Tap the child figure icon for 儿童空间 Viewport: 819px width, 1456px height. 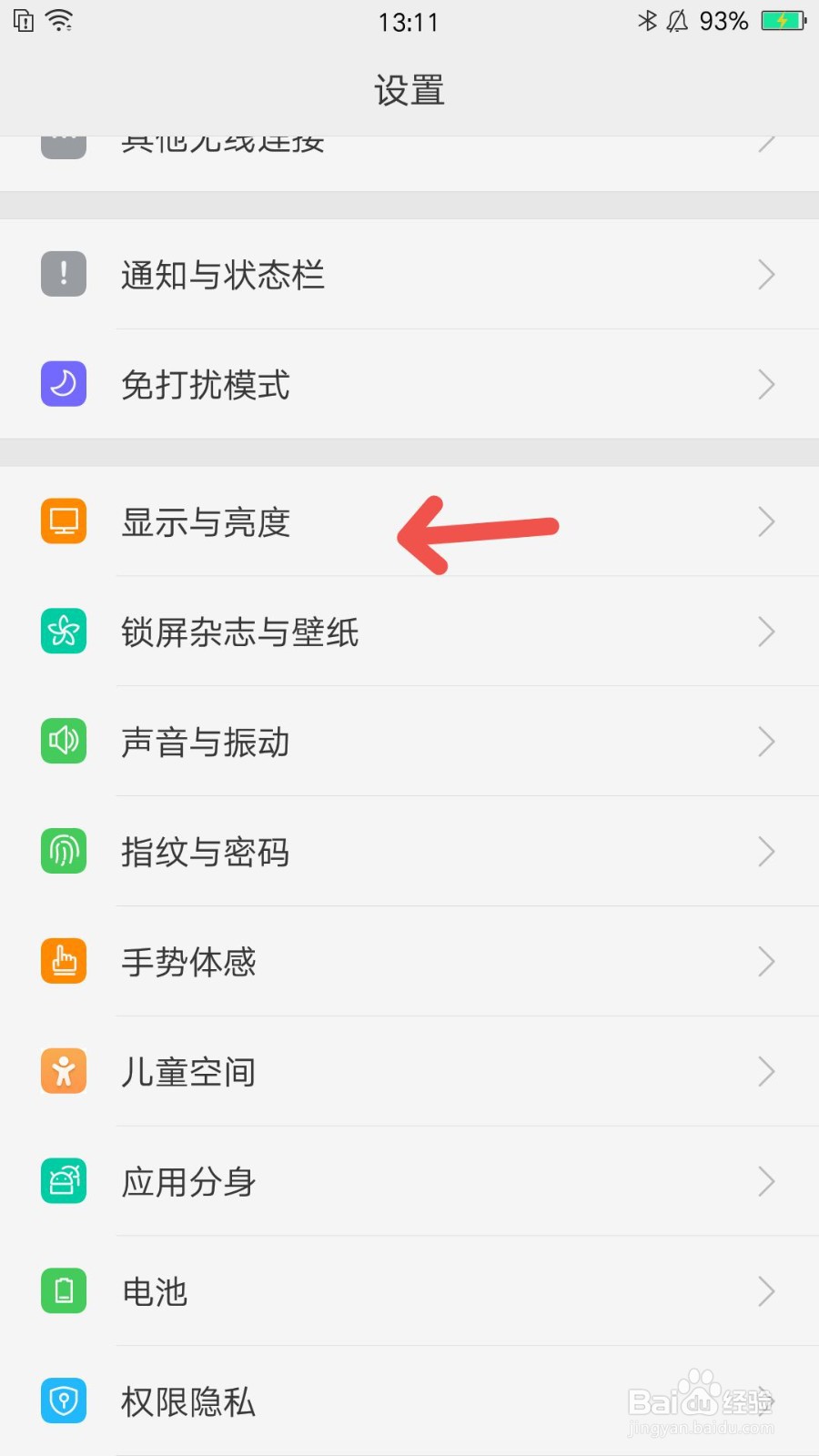click(x=62, y=1071)
